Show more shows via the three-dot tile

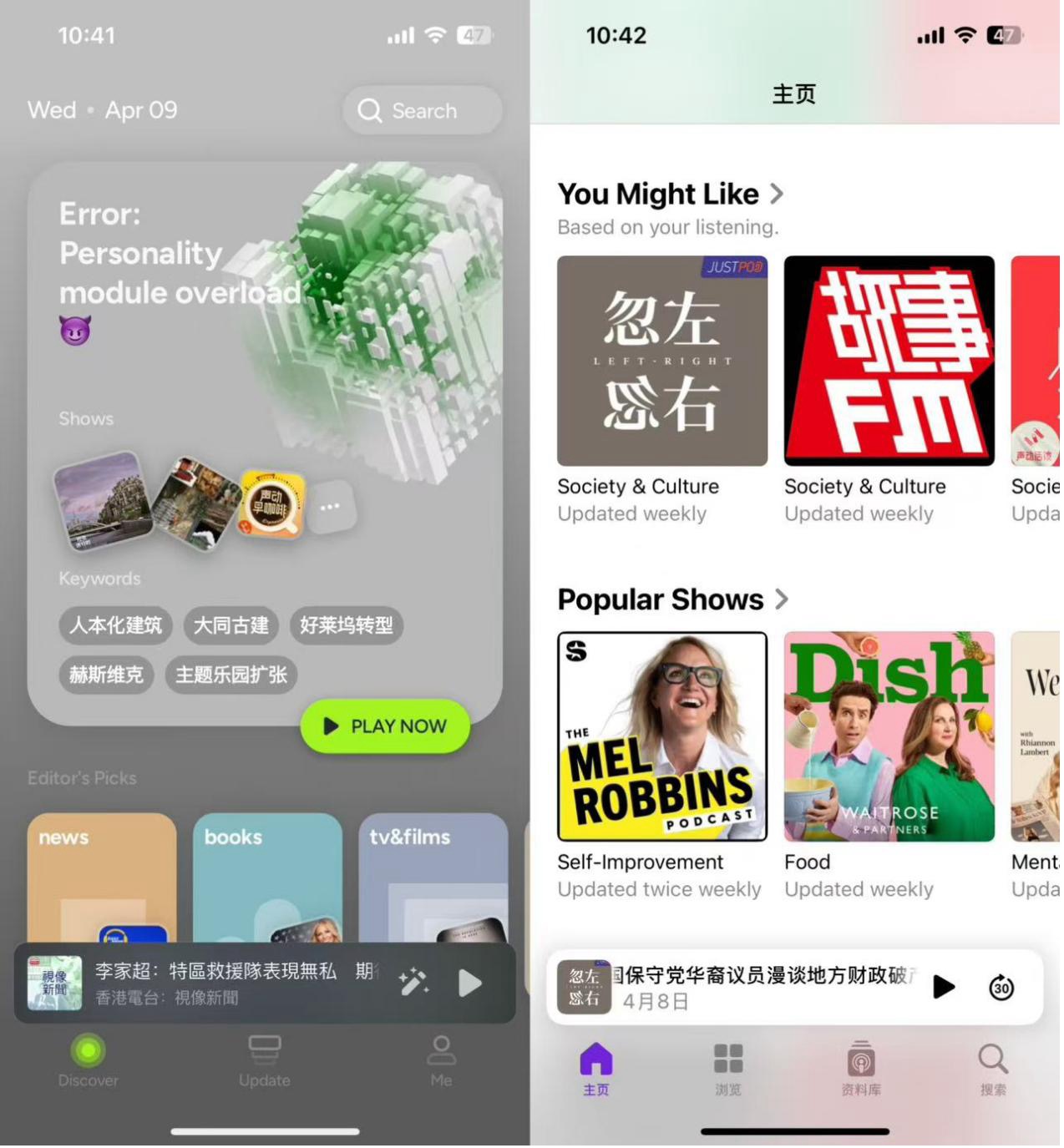[x=331, y=507]
